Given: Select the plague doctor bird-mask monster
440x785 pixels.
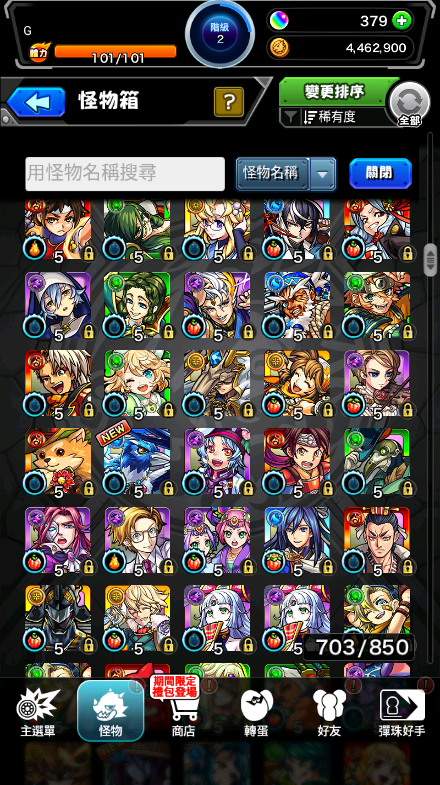Looking at the screenshot, I should point(377,461).
